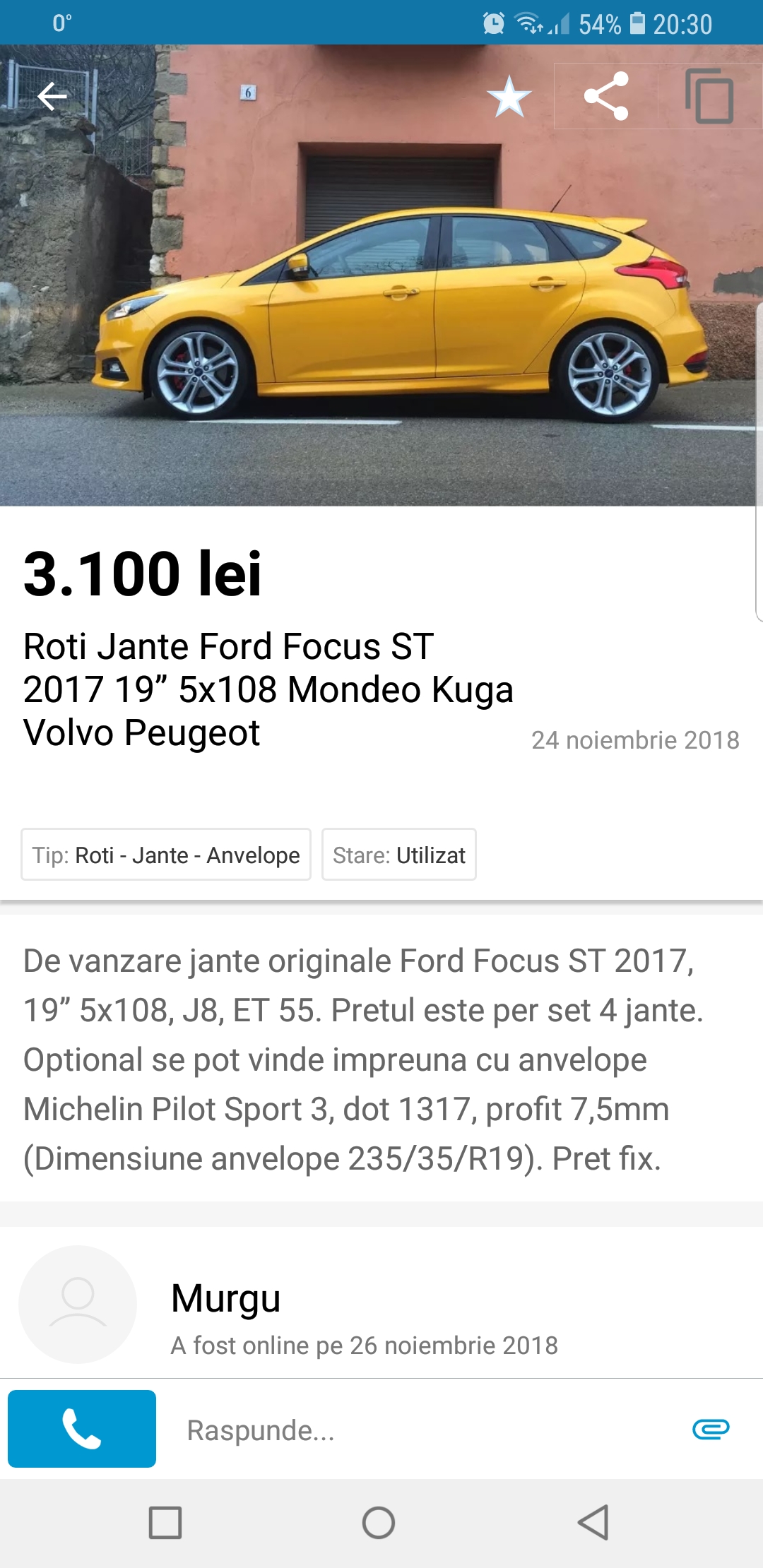
Task: Select the Stare: Utilizat chip
Action: click(399, 855)
